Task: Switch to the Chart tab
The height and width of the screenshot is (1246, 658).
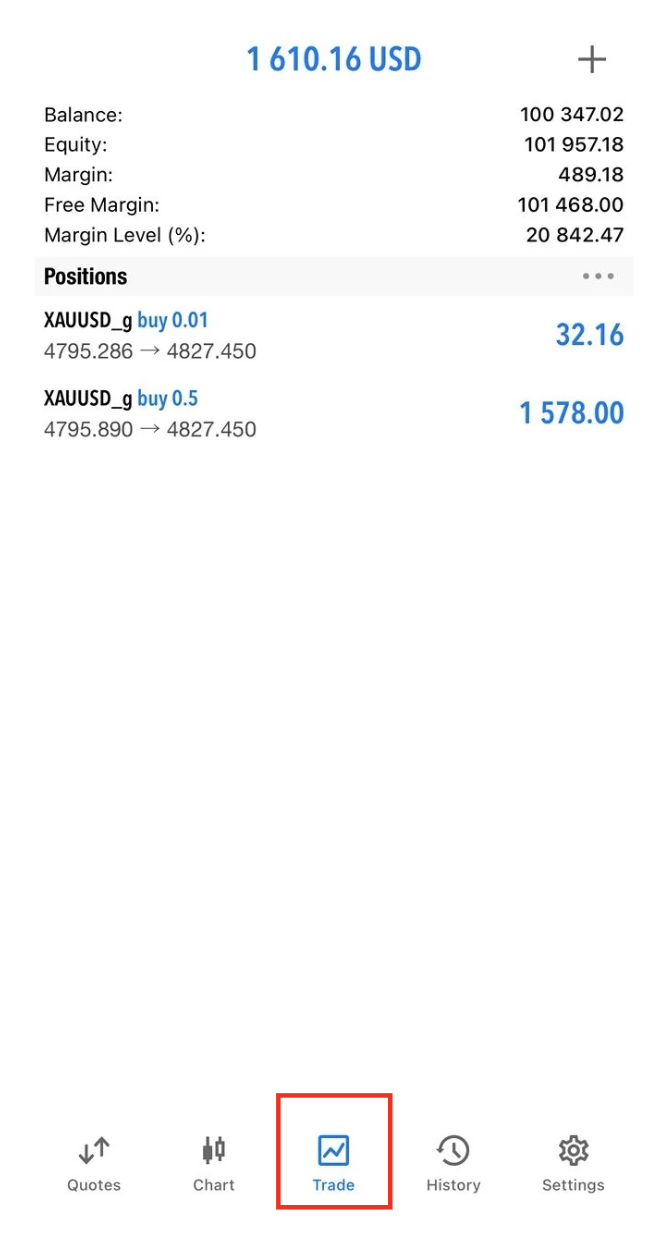Action: coord(213,1164)
